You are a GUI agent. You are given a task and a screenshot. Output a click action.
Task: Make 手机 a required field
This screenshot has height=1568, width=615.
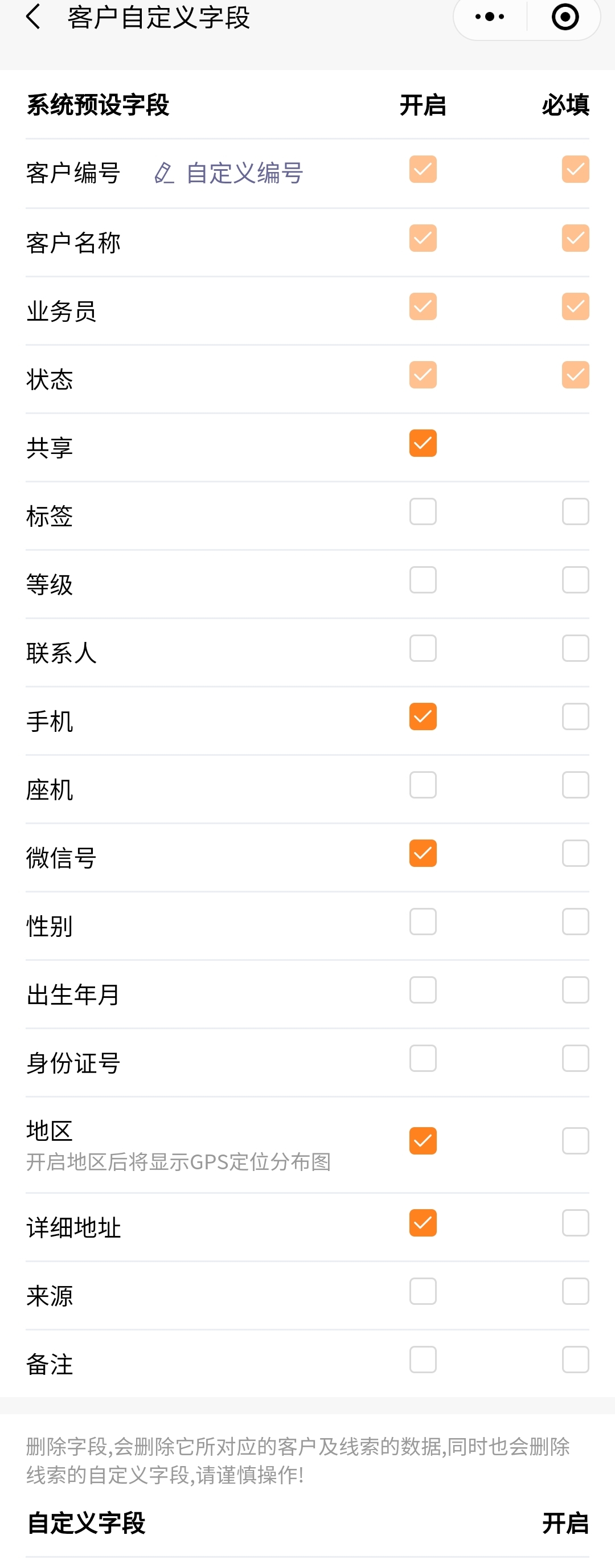click(x=575, y=717)
